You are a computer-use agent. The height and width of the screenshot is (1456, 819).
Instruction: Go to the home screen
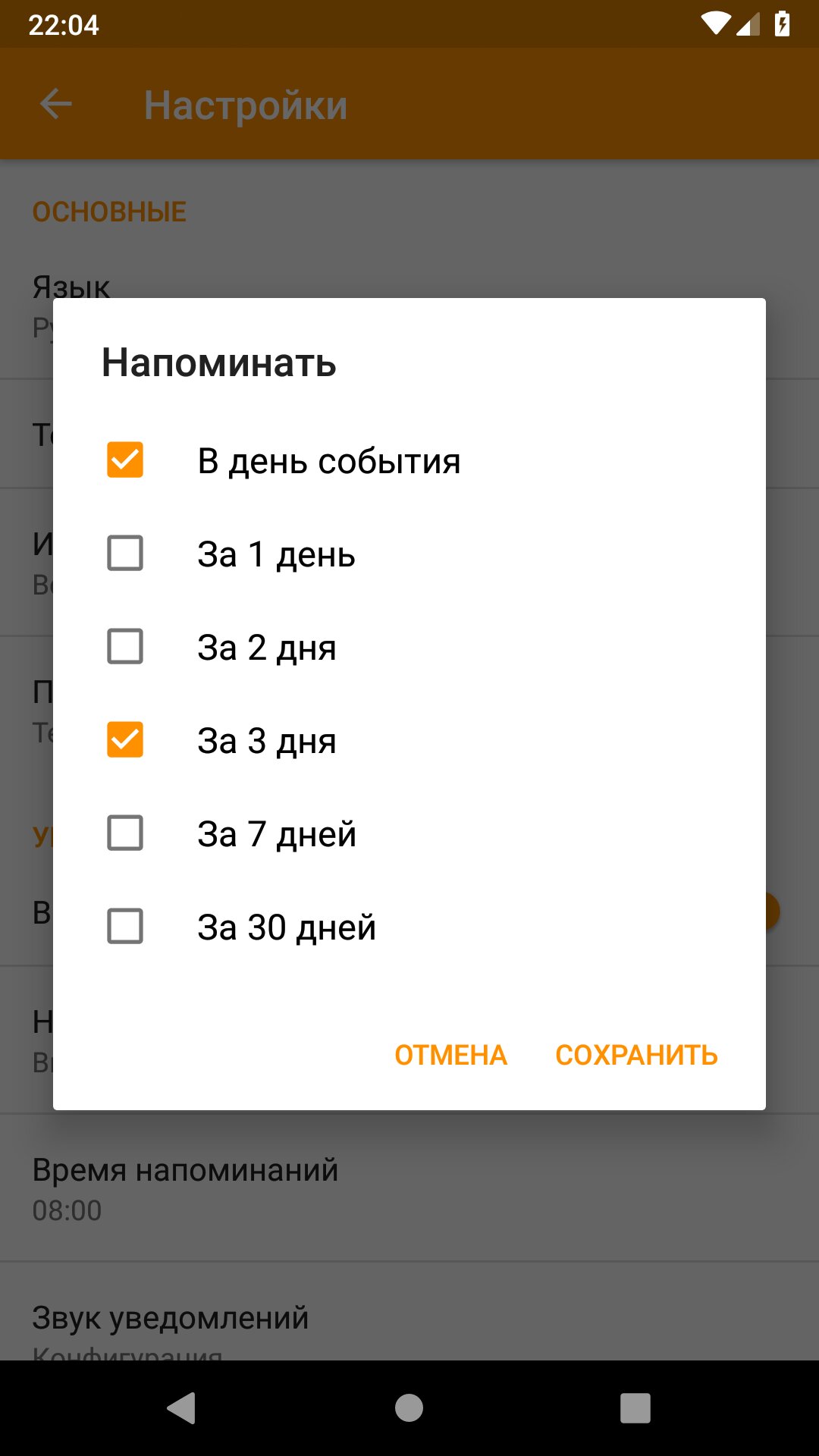(x=409, y=1408)
